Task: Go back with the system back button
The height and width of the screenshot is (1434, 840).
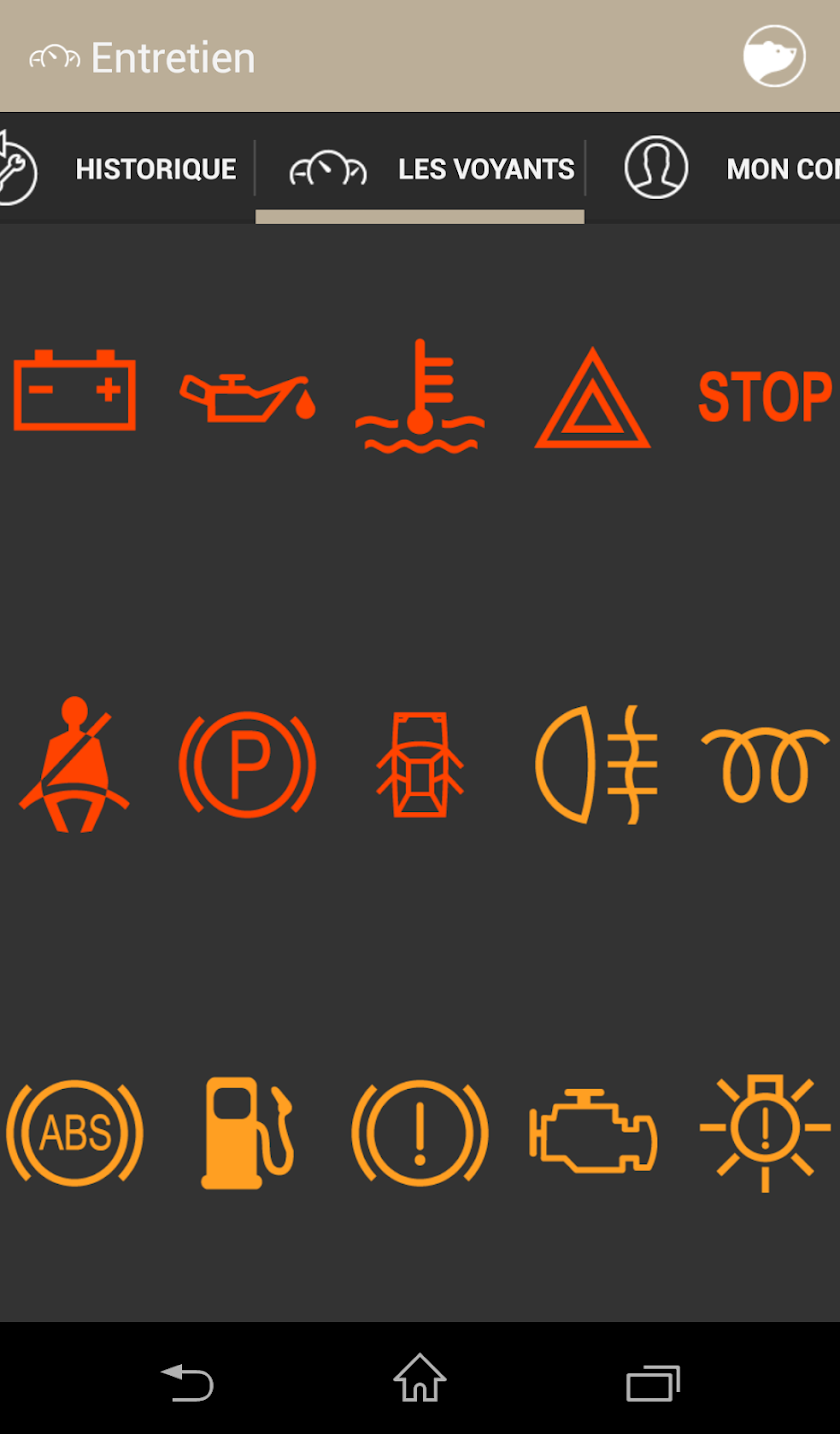Action: coord(187,1383)
